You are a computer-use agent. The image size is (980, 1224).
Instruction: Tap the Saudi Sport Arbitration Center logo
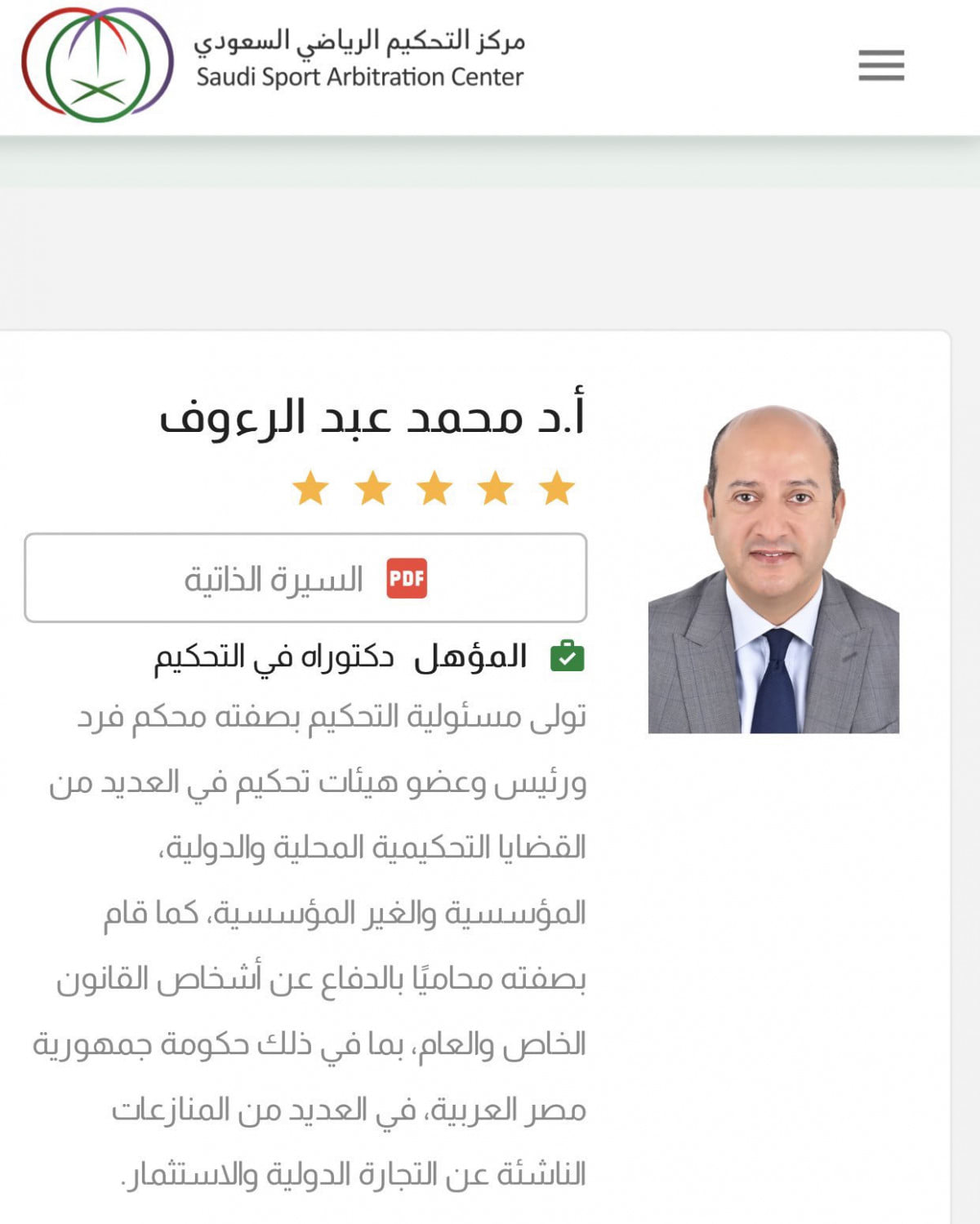[x=98, y=65]
